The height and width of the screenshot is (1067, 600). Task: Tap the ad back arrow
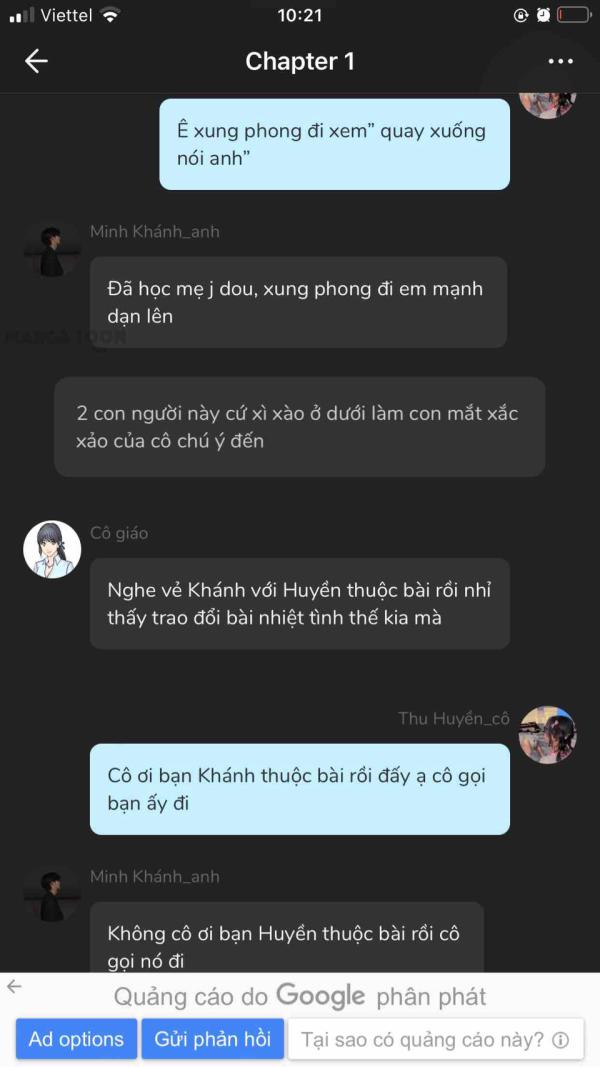[x=14, y=987]
